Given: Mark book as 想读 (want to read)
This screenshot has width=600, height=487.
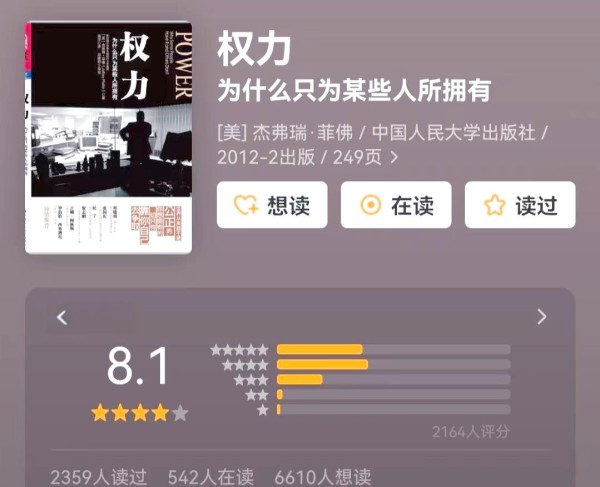Looking at the screenshot, I should click(272, 205).
